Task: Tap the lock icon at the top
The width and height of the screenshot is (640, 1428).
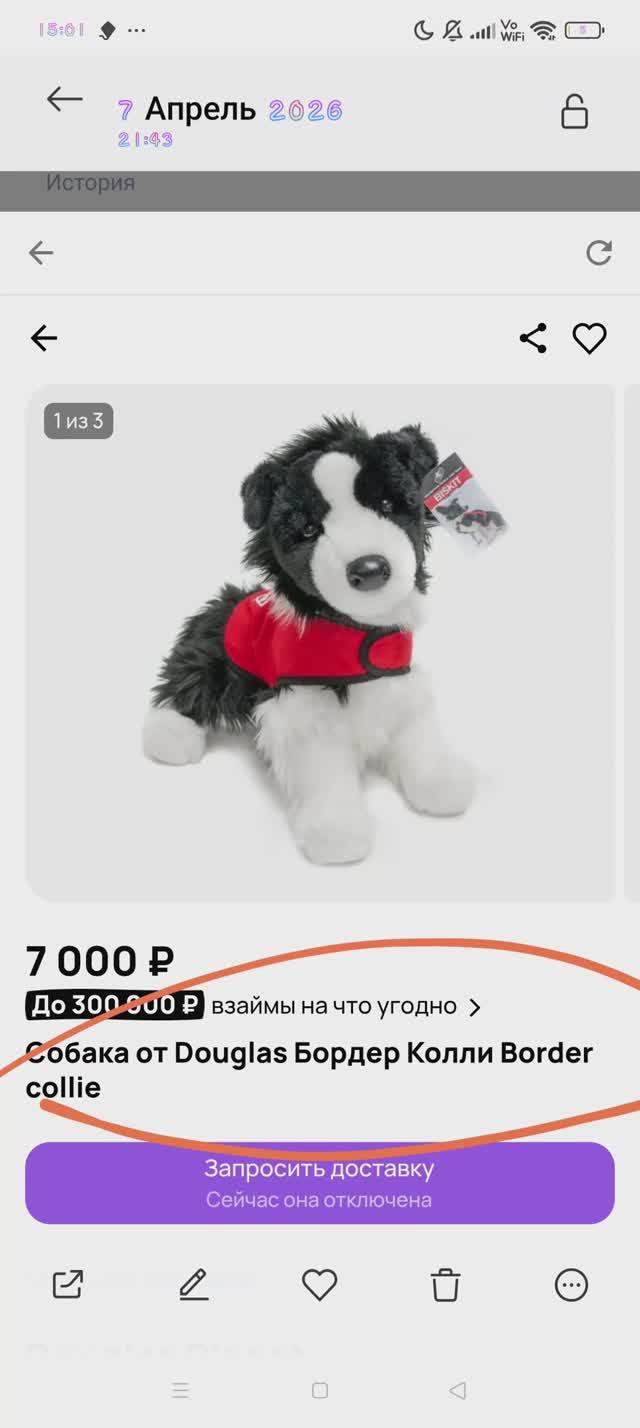Action: pyautogui.click(x=574, y=112)
